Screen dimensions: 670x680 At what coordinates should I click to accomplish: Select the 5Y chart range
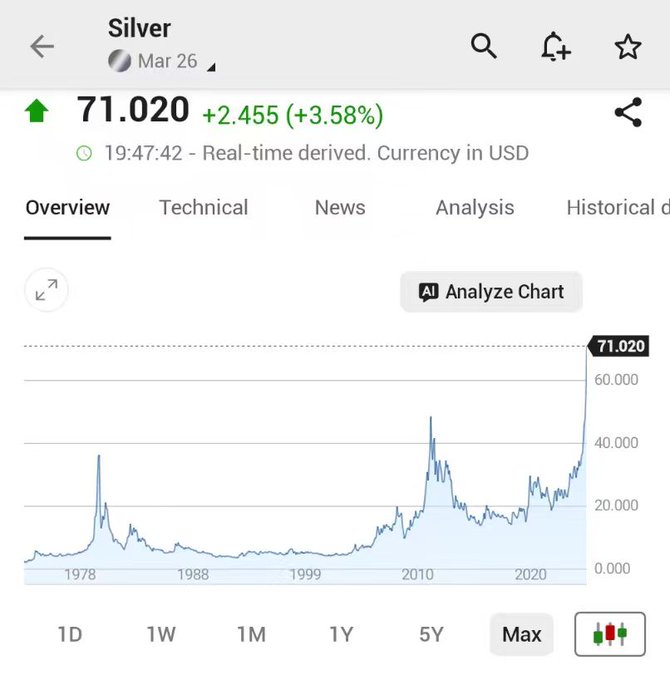(431, 634)
